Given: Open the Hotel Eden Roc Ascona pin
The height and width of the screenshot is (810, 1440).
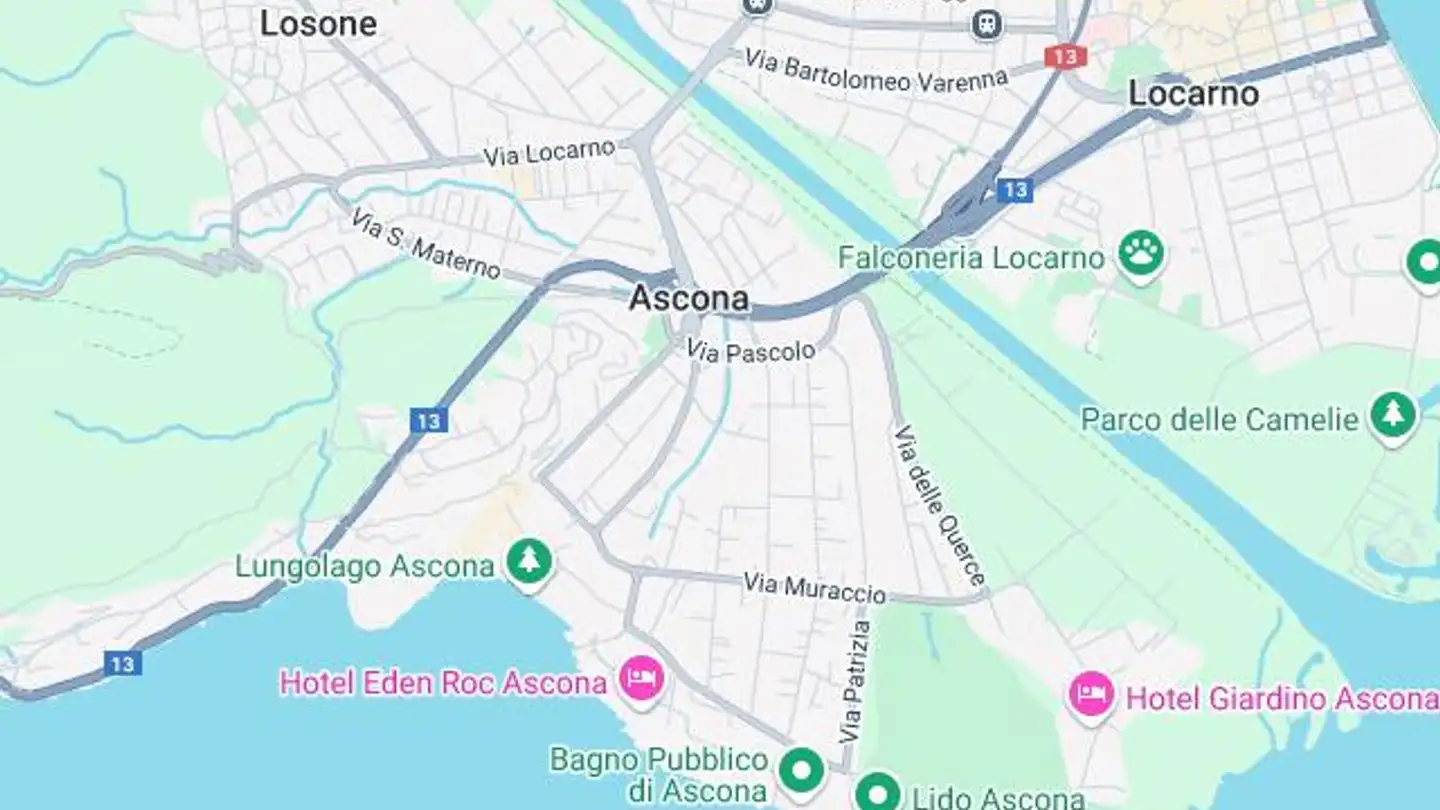Looking at the screenshot, I should coord(641,680).
